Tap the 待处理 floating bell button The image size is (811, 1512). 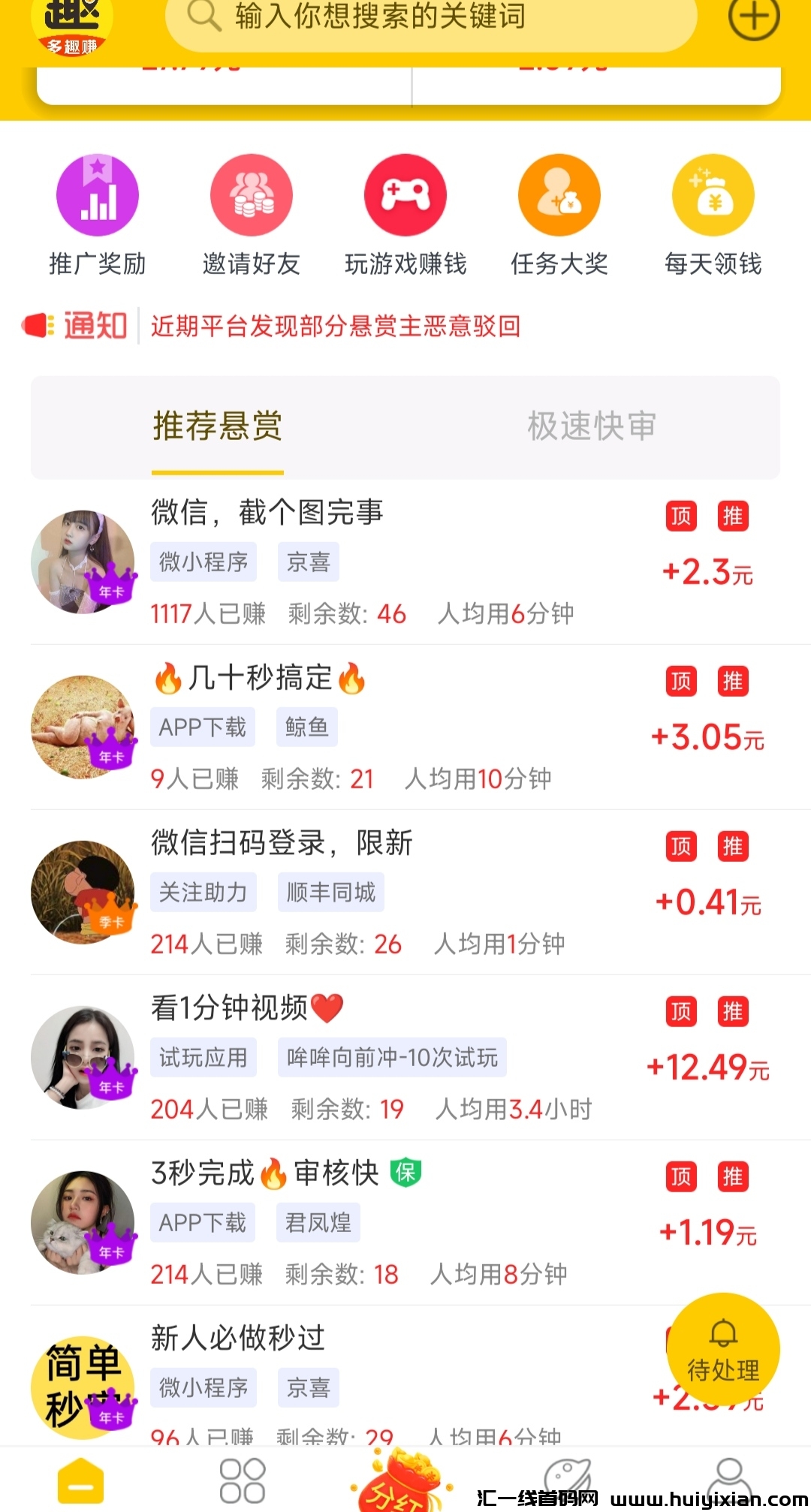pos(723,1349)
